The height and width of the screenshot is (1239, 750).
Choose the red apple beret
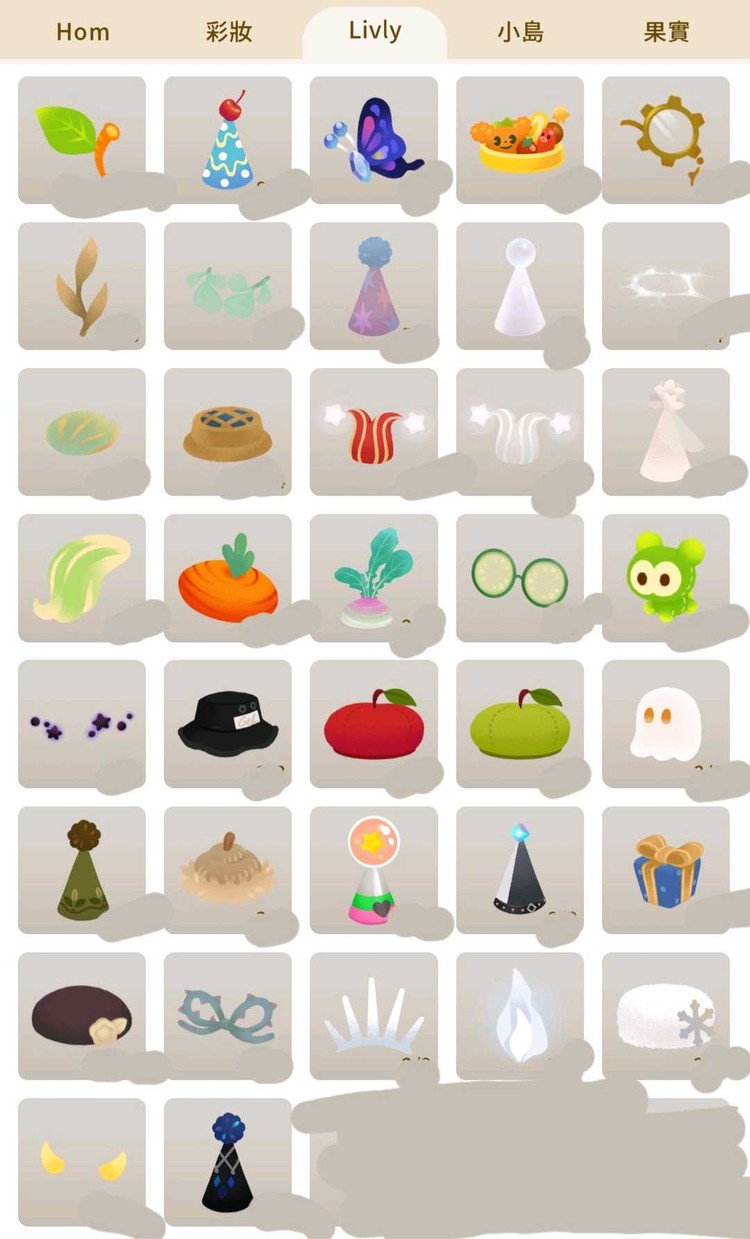click(x=373, y=724)
